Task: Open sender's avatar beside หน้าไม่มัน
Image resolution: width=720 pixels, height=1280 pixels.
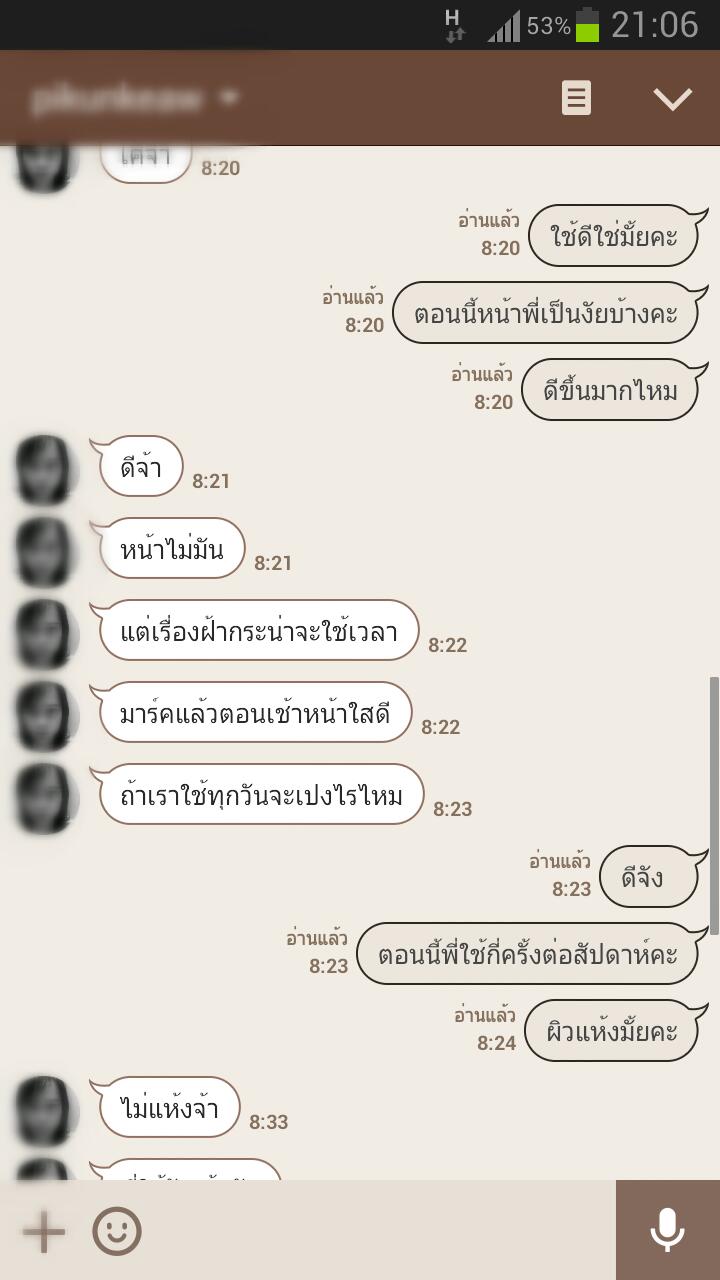Action: [47, 551]
